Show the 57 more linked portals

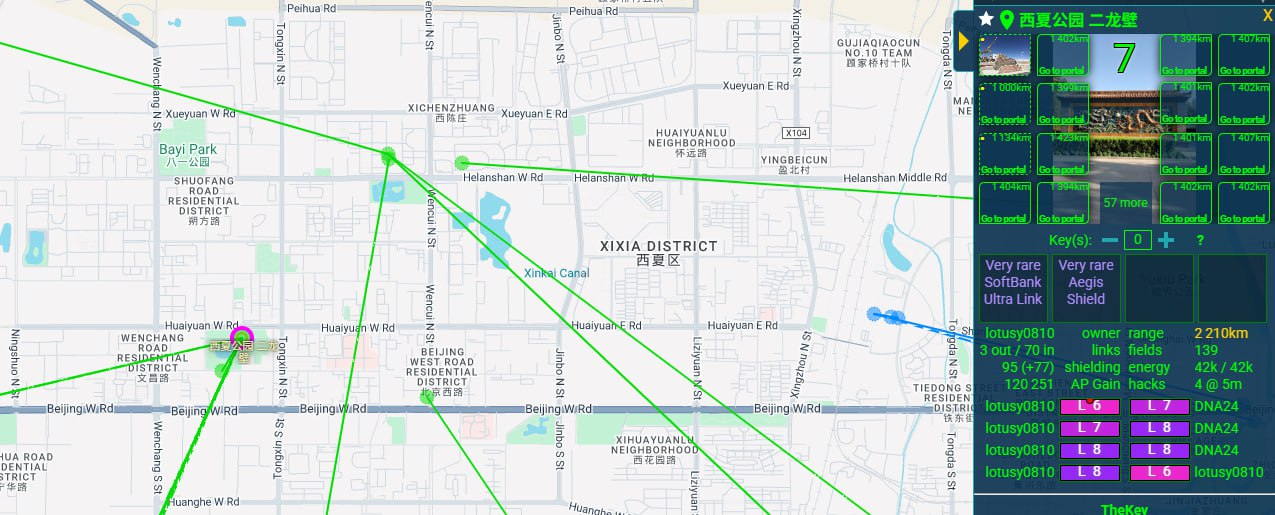click(1125, 203)
